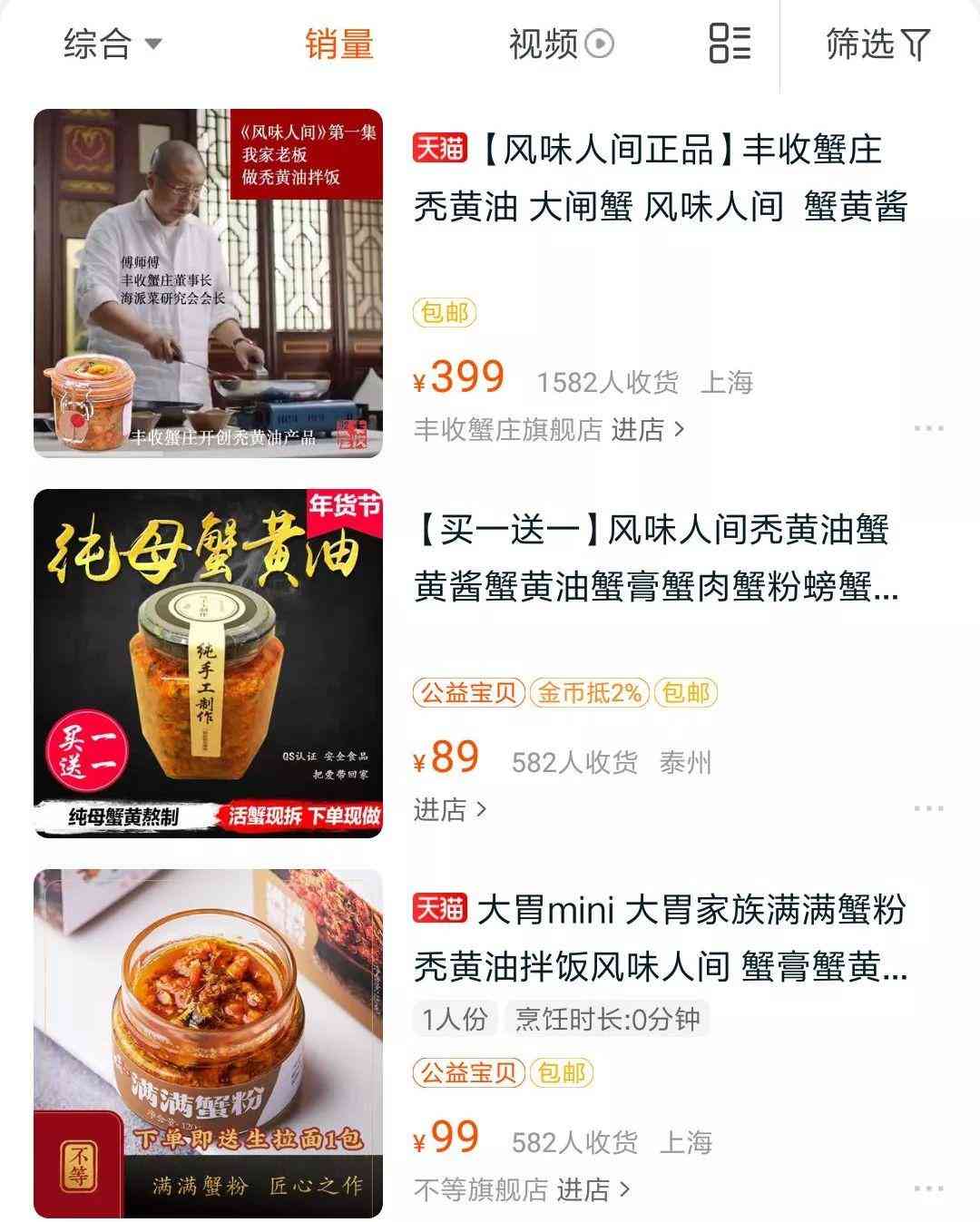This screenshot has height=1222, width=980.
Task: Open the 综合 sort dropdown
Action: (112, 44)
